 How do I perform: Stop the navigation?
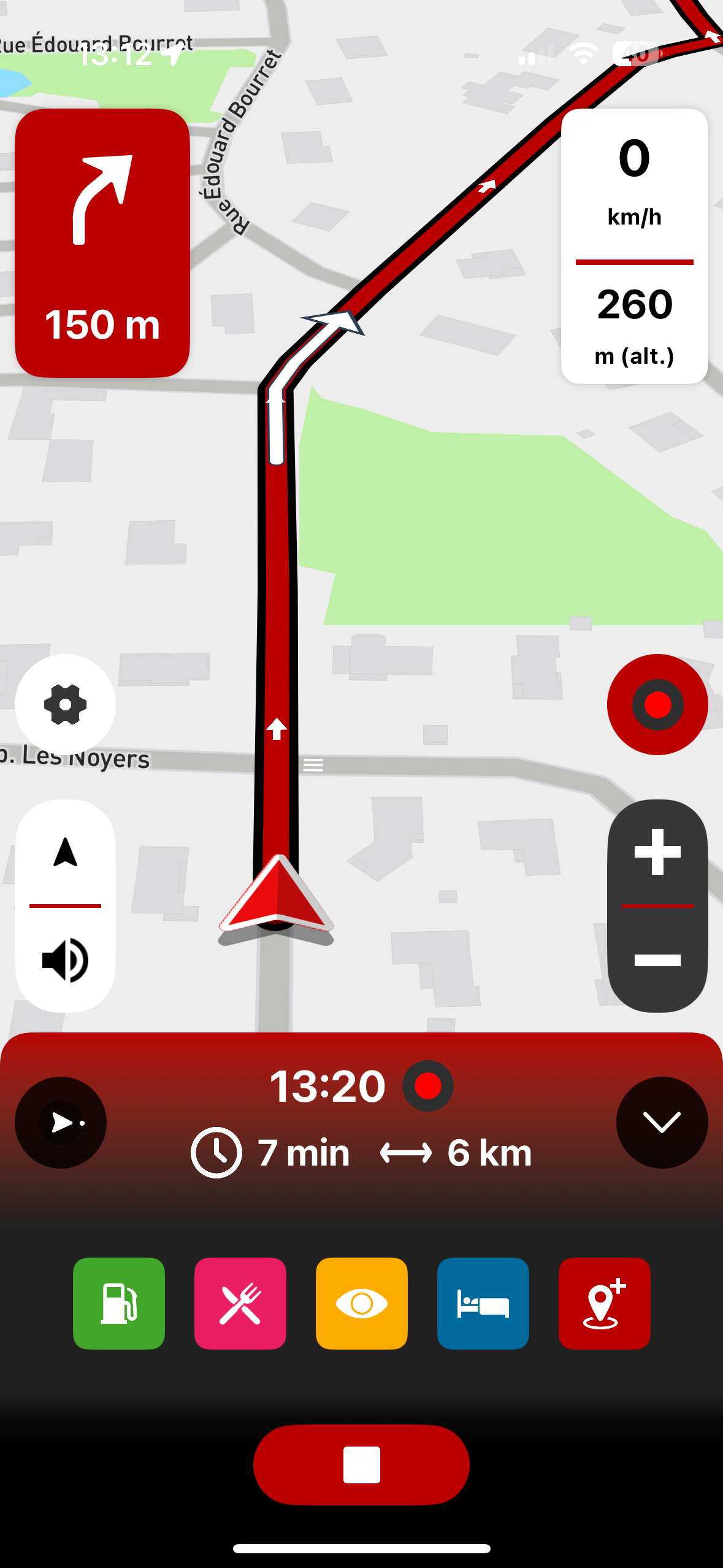pos(361,1464)
